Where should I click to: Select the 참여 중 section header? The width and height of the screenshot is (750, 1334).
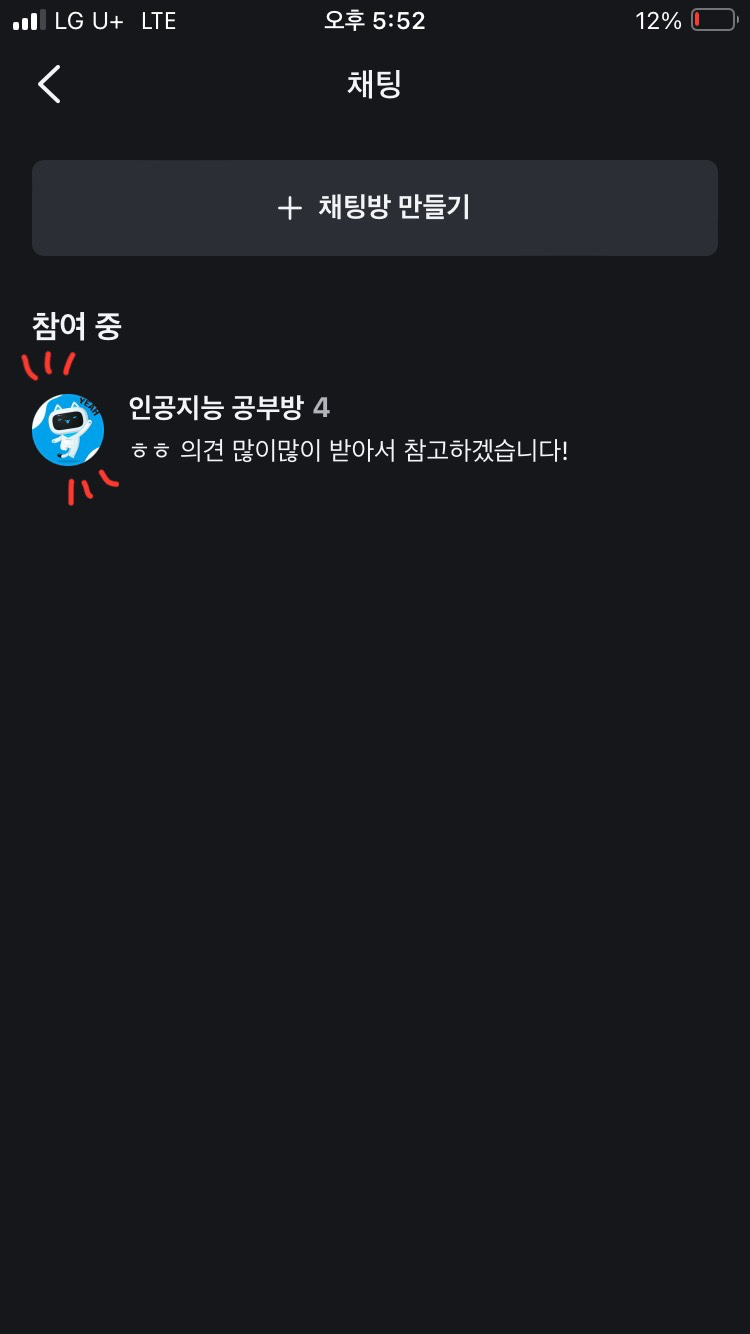(x=74, y=326)
